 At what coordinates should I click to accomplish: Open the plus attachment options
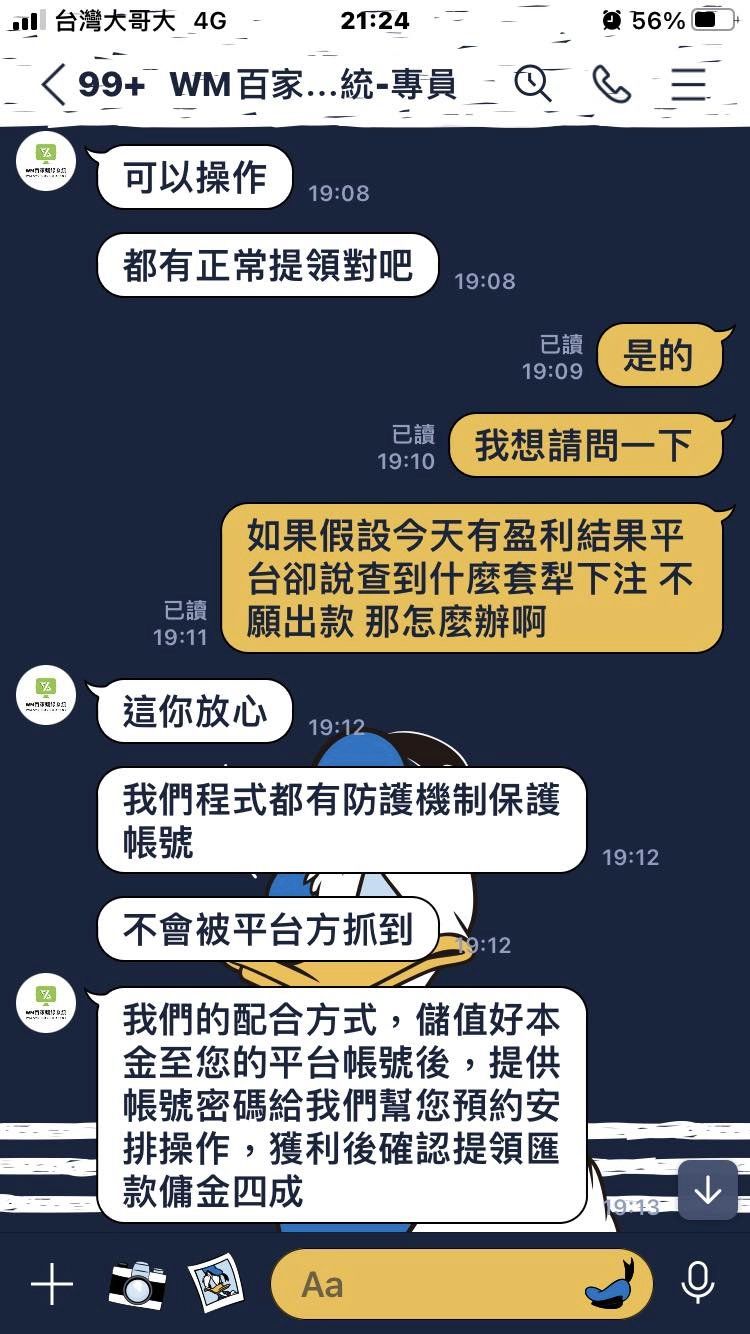pos(52,1284)
